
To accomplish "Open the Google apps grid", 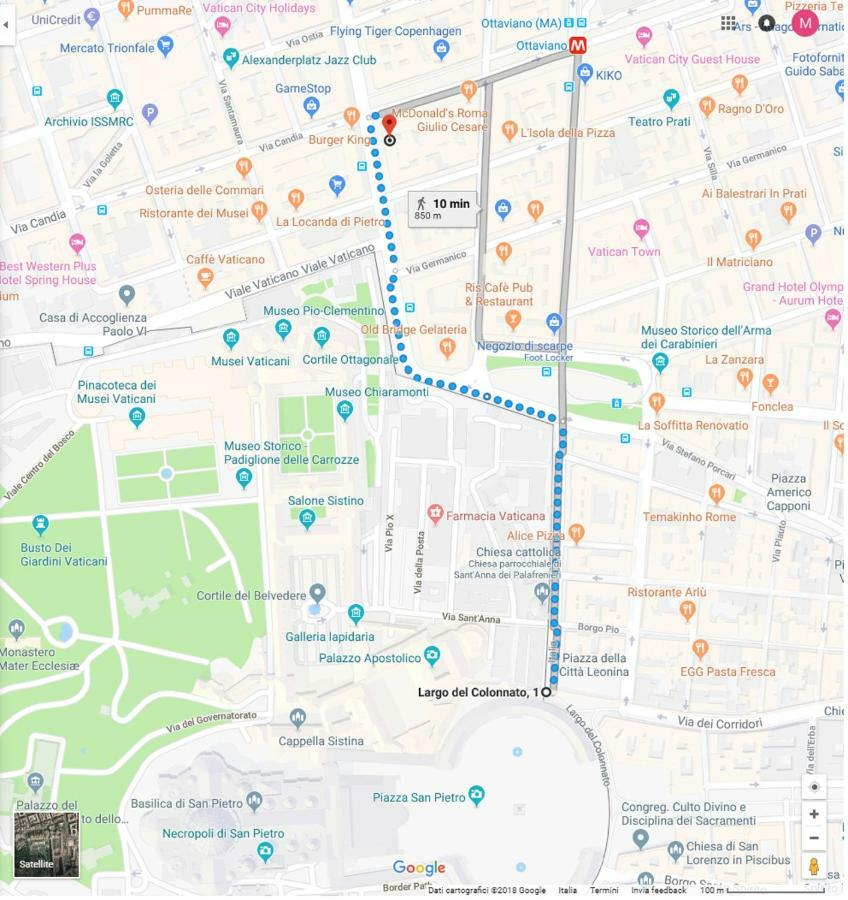I will (x=728, y=22).
